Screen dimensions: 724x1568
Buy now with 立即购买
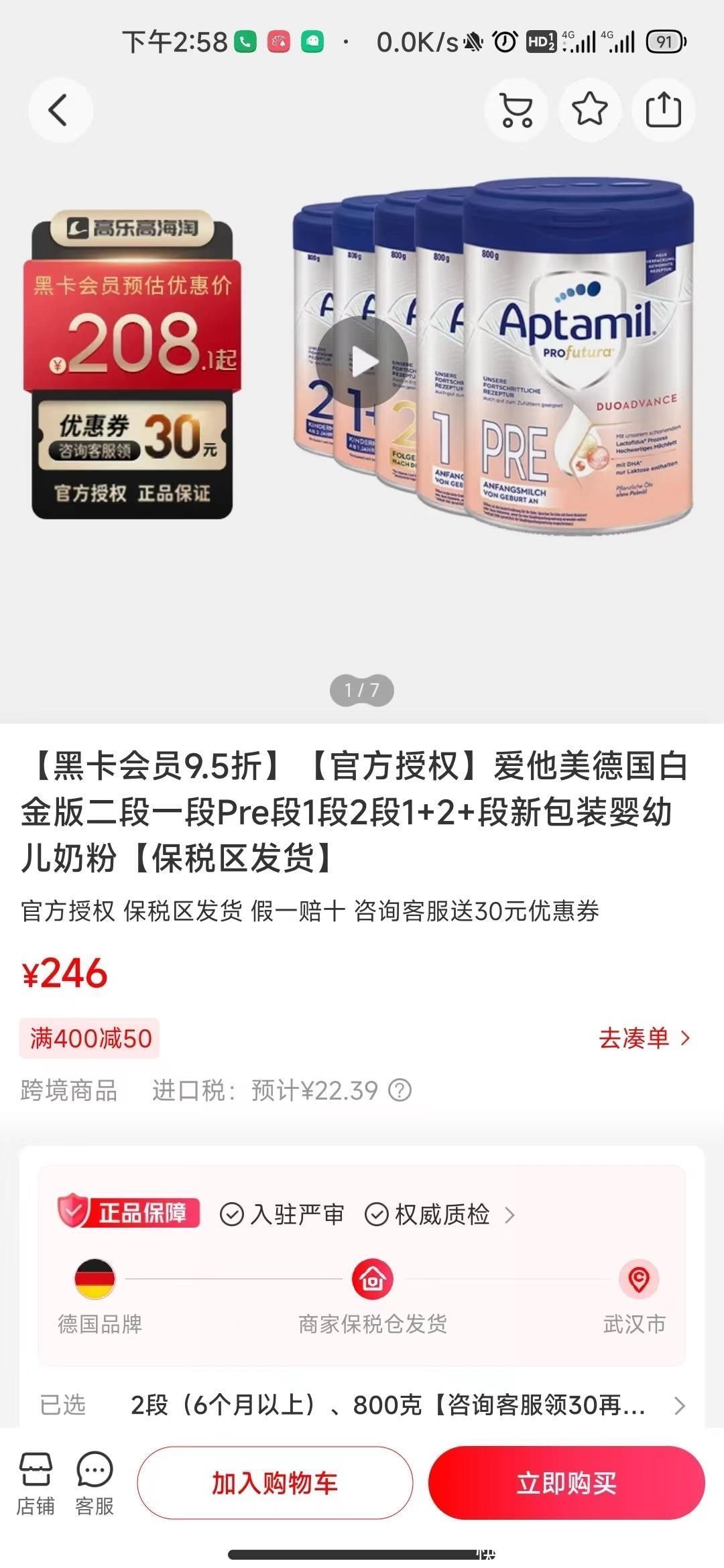point(566,1483)
